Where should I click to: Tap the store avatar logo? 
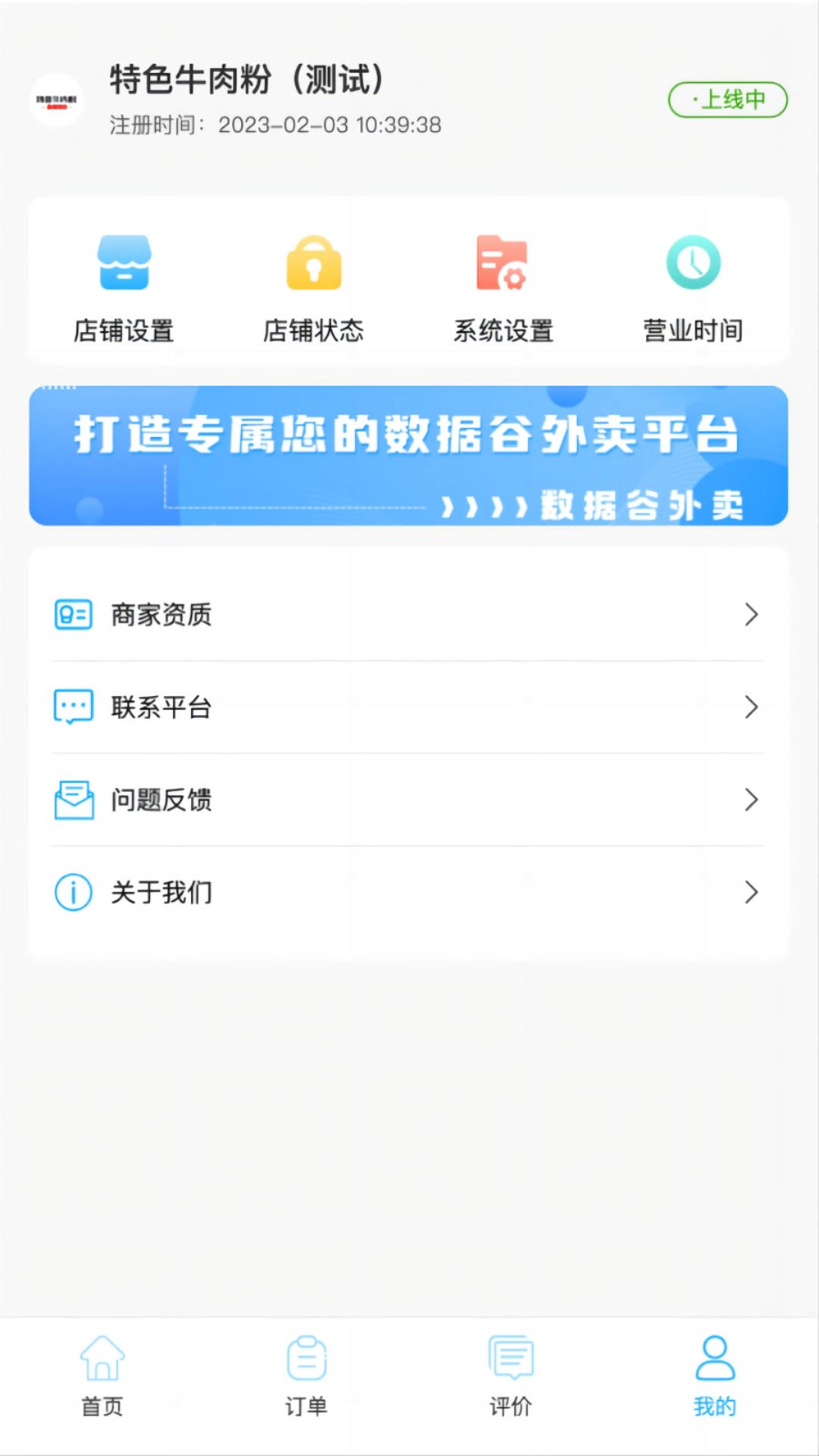point(56,100)
